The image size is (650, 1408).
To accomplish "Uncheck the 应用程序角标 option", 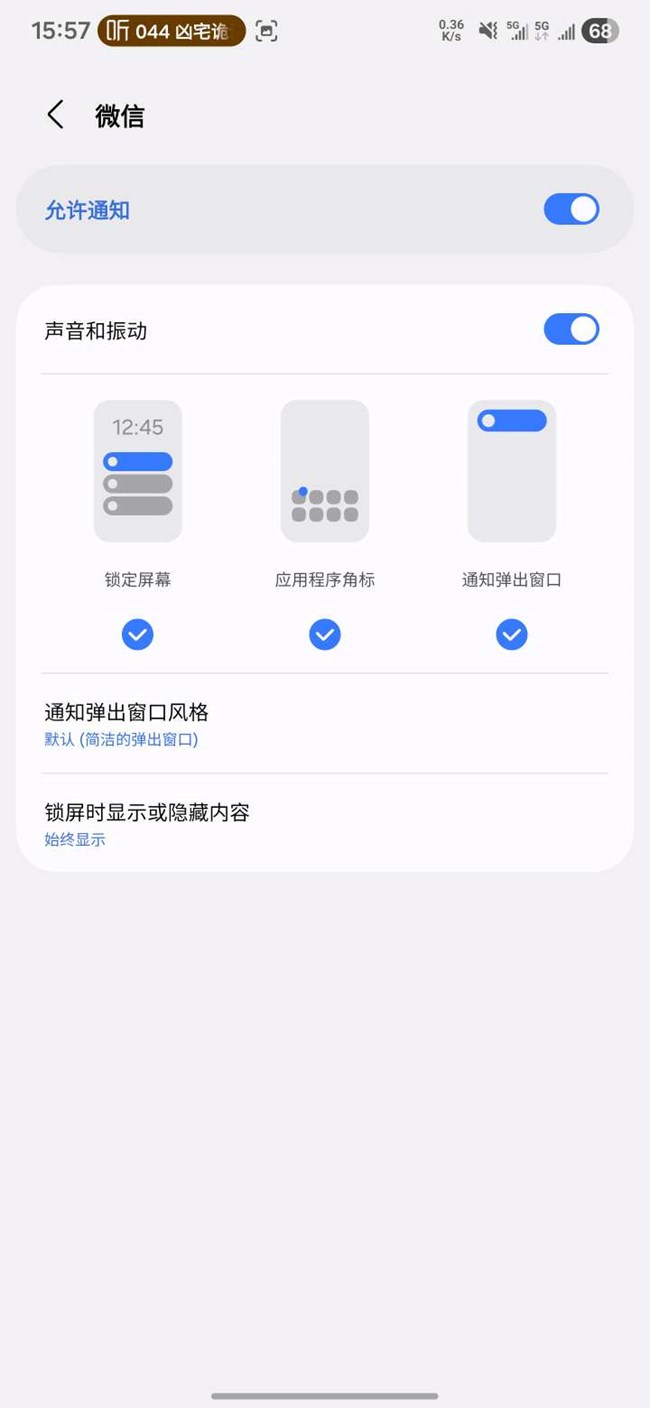I will click(325, 634).
